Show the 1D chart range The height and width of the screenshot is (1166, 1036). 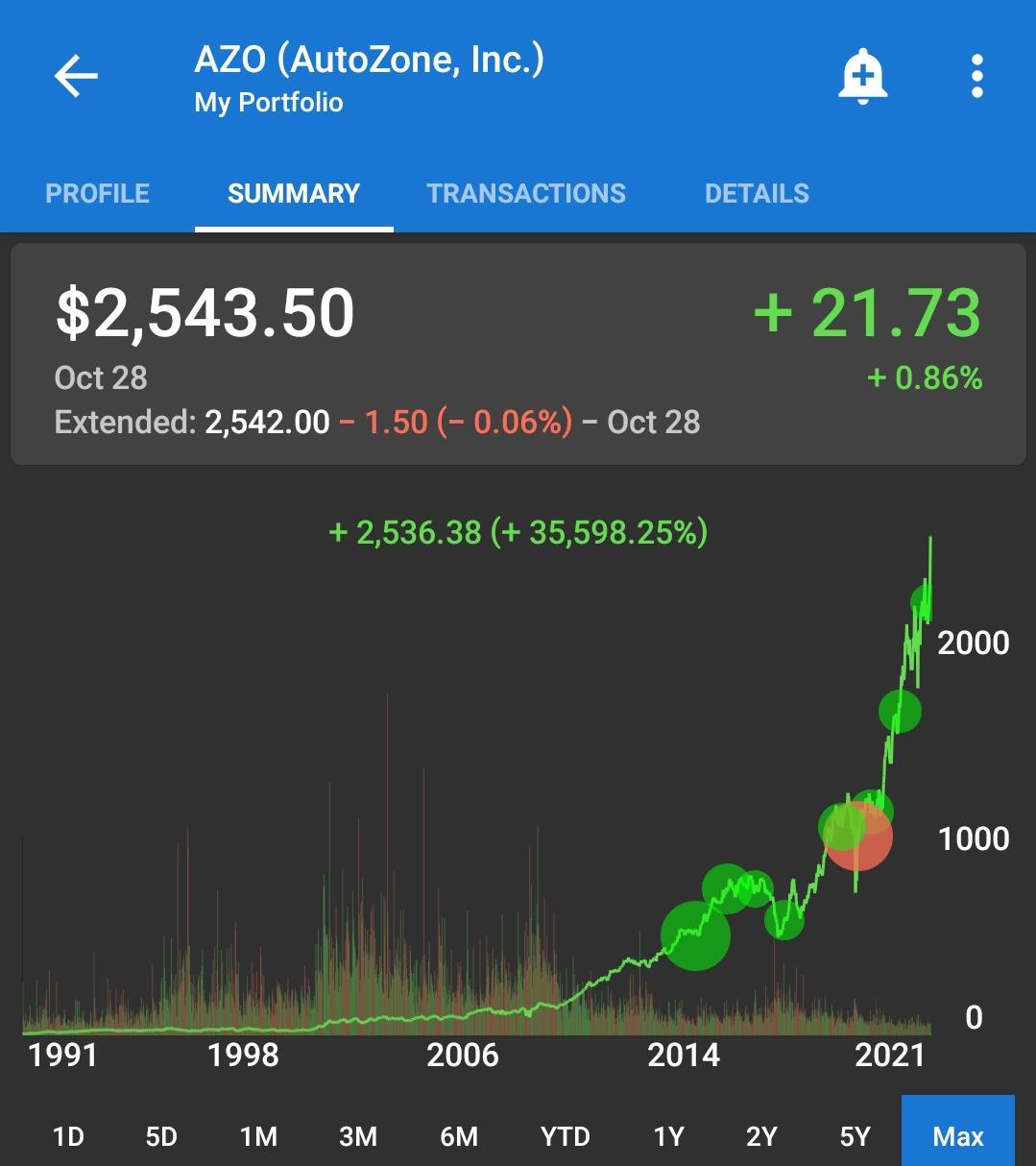tap(68, 1137)
